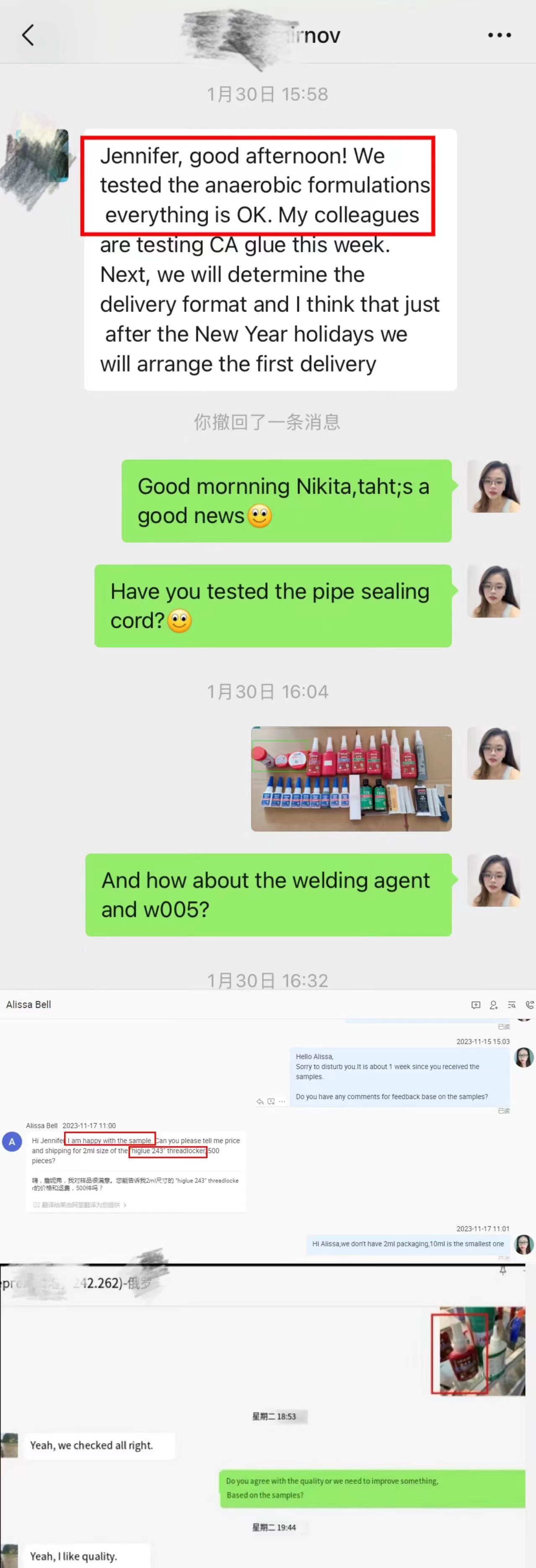Open the three-dot more actions beside the translate icon
Screen dimensions: 536x1568
[282, 1102]
